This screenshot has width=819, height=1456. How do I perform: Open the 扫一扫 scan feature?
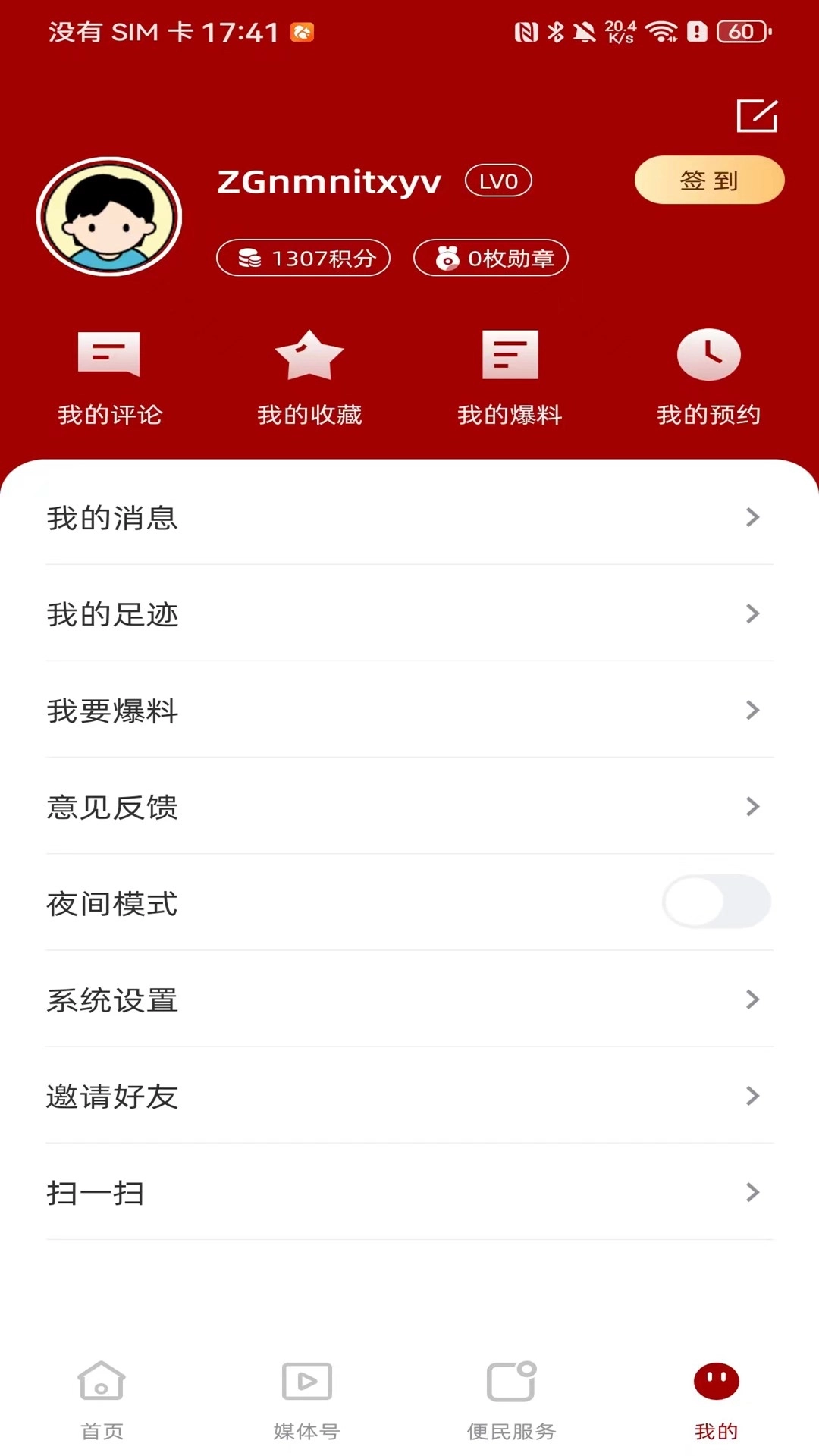(409, 1193)
